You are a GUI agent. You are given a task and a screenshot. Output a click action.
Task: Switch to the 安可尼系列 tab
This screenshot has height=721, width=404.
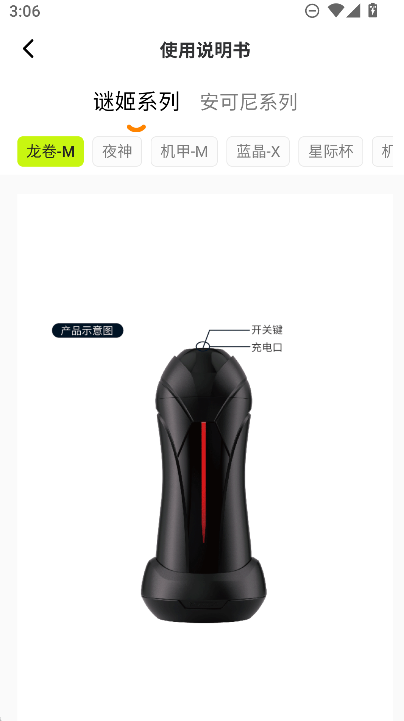[x=249, y=102]
